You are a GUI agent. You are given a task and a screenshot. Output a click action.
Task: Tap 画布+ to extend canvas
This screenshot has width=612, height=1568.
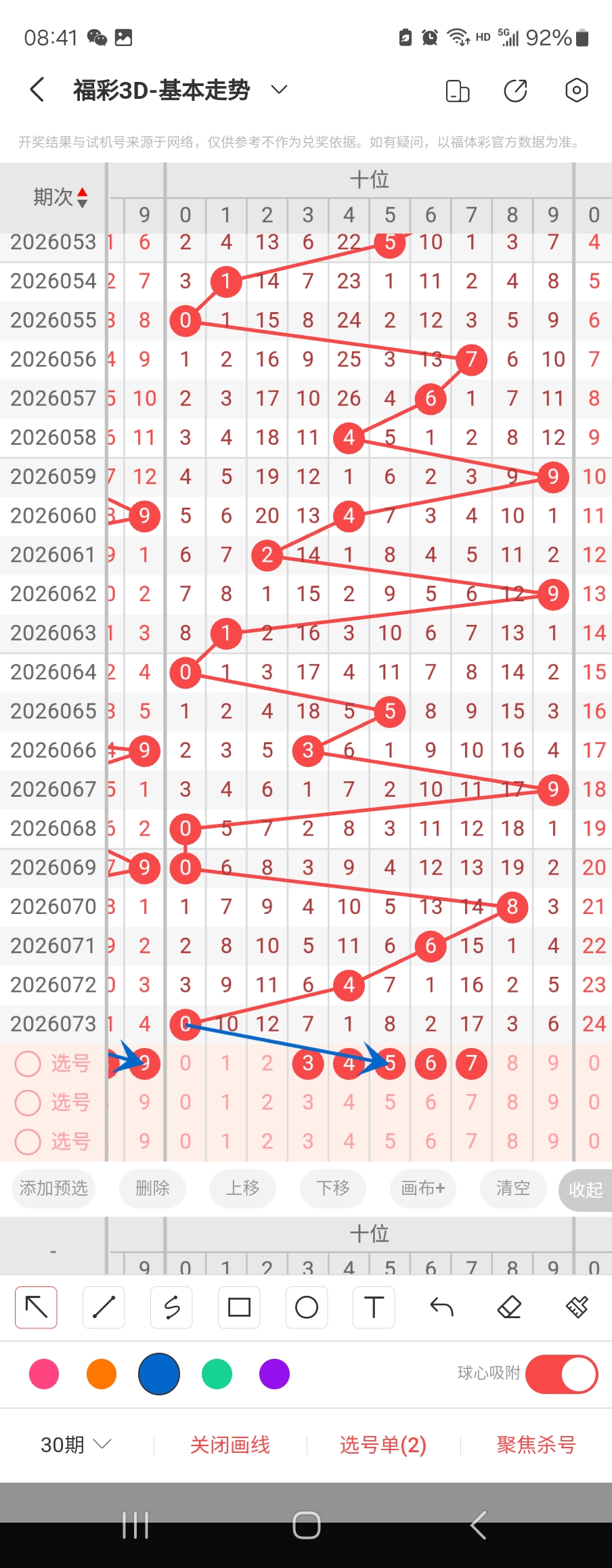[x=422, y=1188]
